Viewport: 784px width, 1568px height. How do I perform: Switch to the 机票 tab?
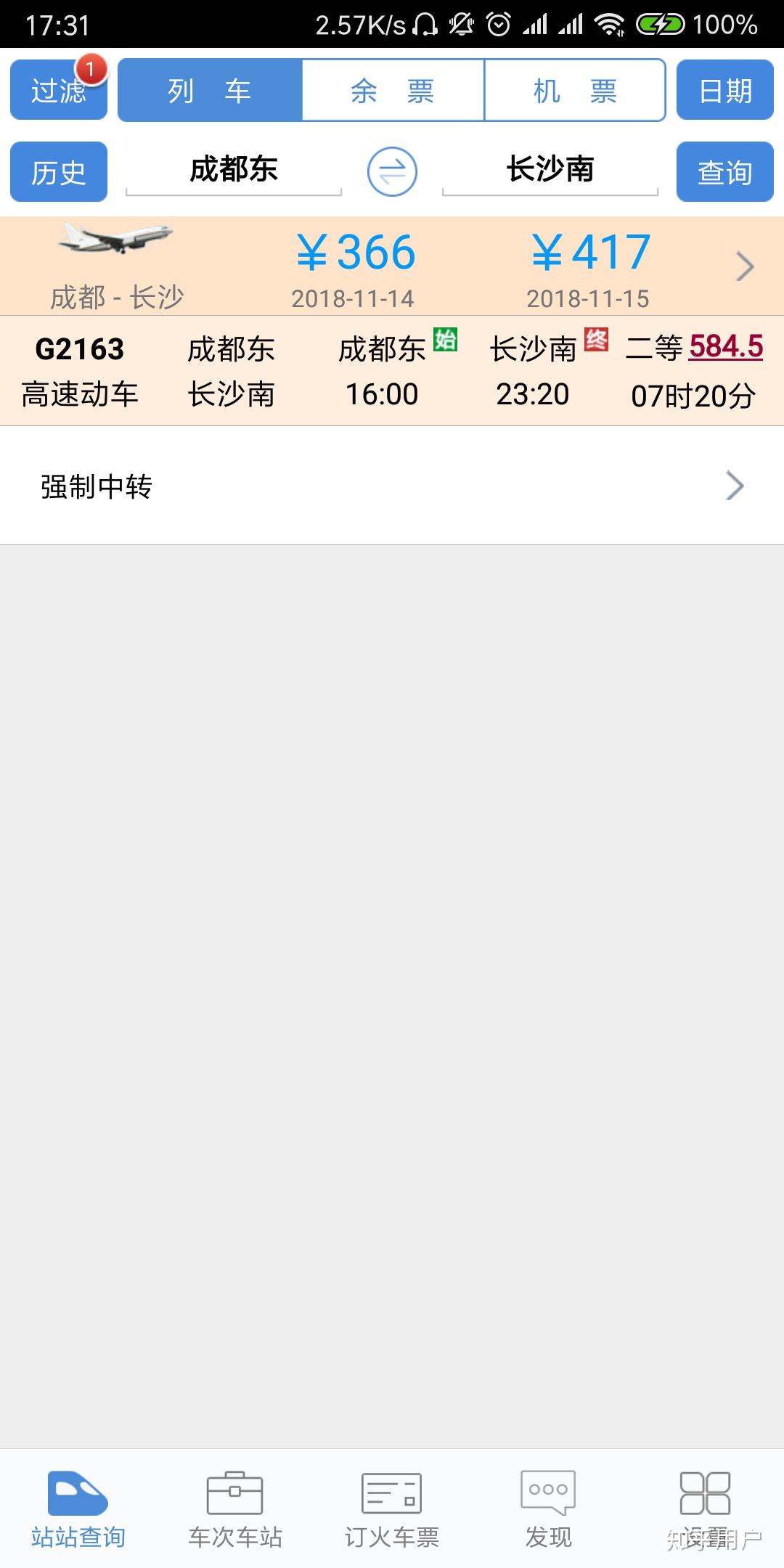[x=575, y=90]
